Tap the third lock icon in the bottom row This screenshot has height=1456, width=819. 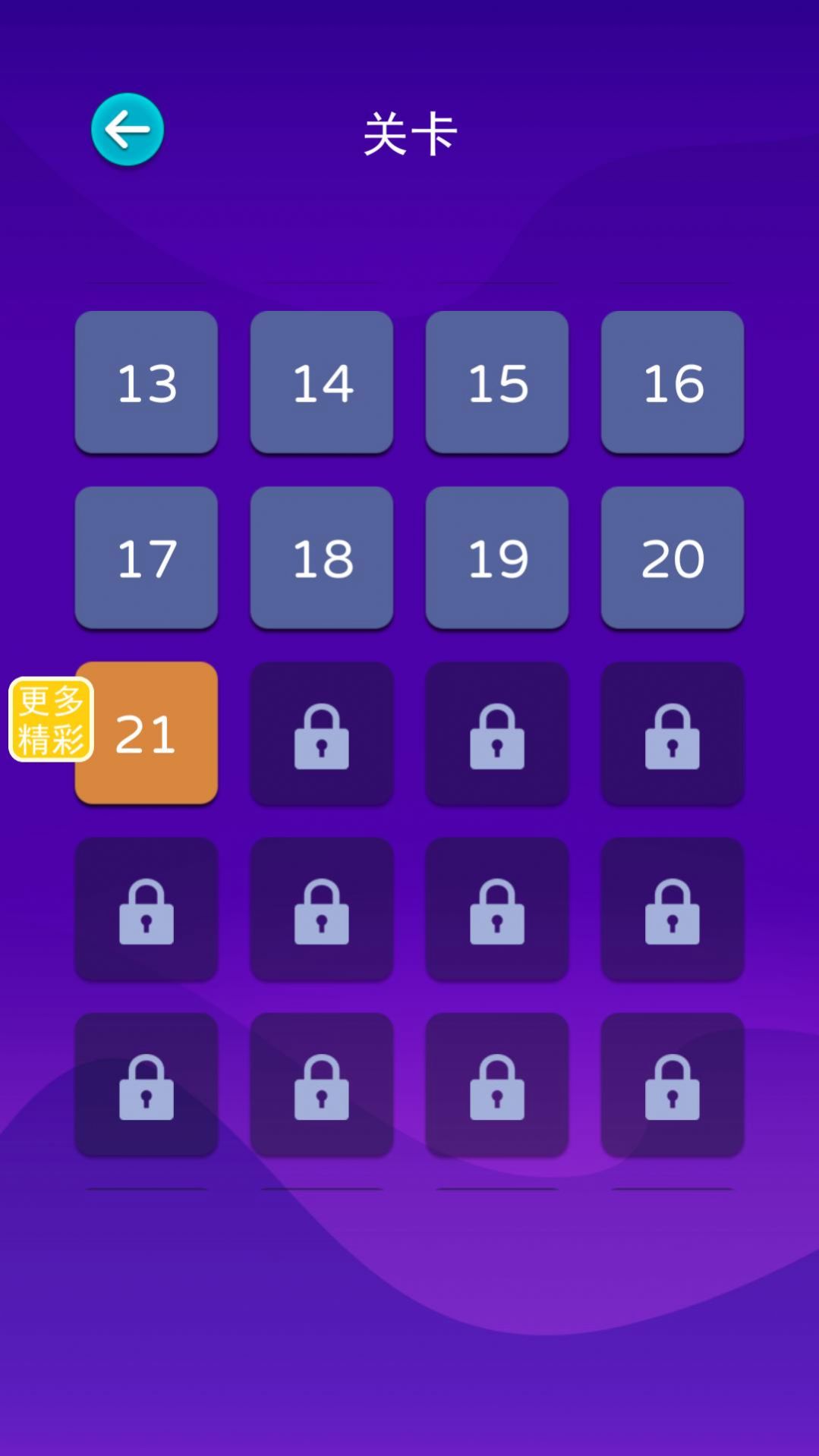coord(497,1086)
